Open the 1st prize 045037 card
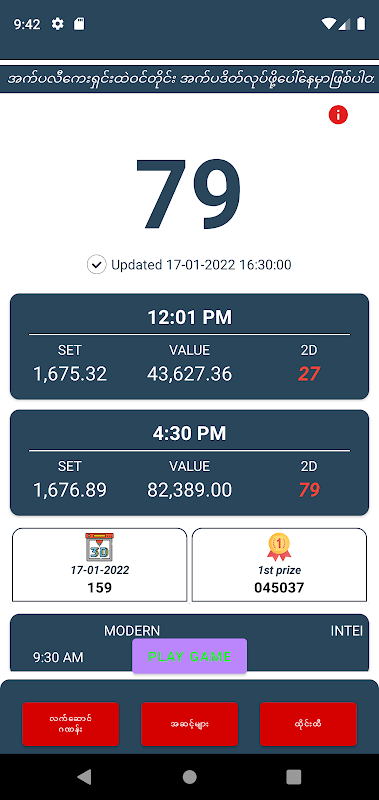The image size is (379, 800). (x=279, y=565)
